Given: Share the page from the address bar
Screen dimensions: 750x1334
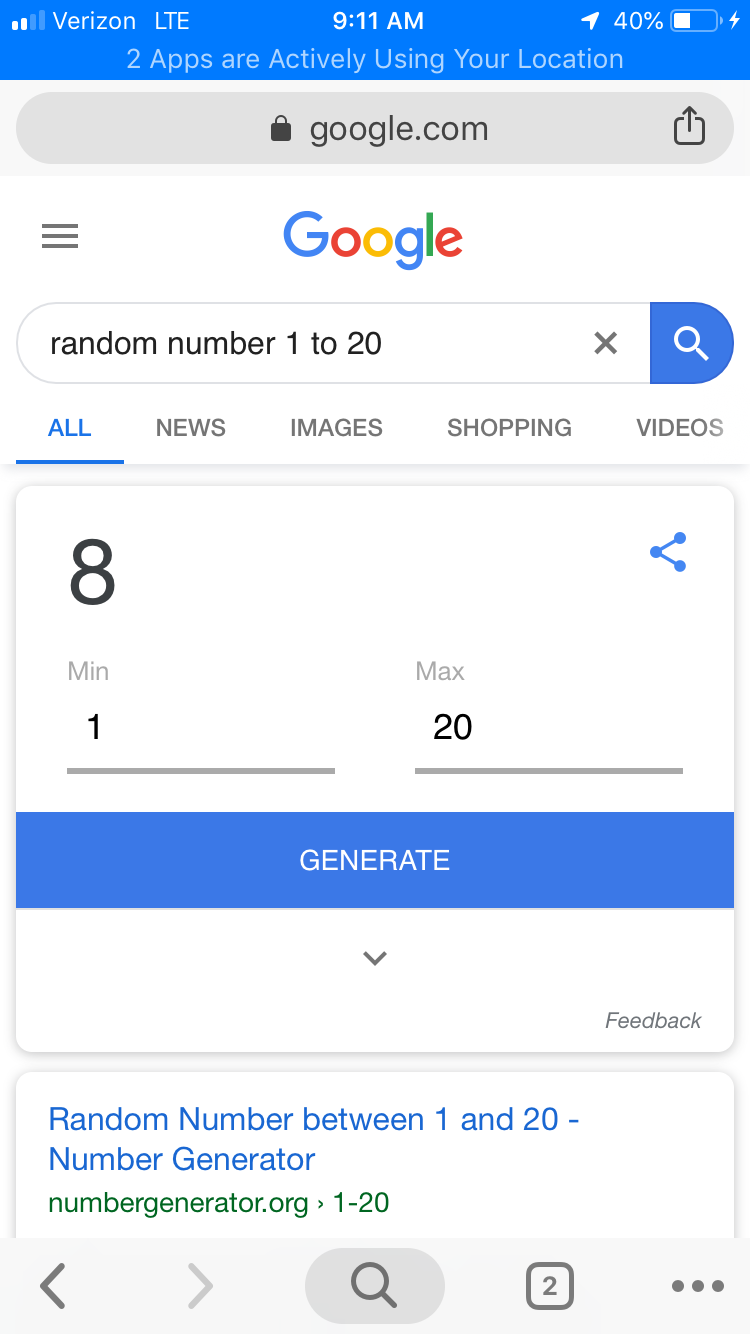Looking at the screenshot, I should point(689,127).
